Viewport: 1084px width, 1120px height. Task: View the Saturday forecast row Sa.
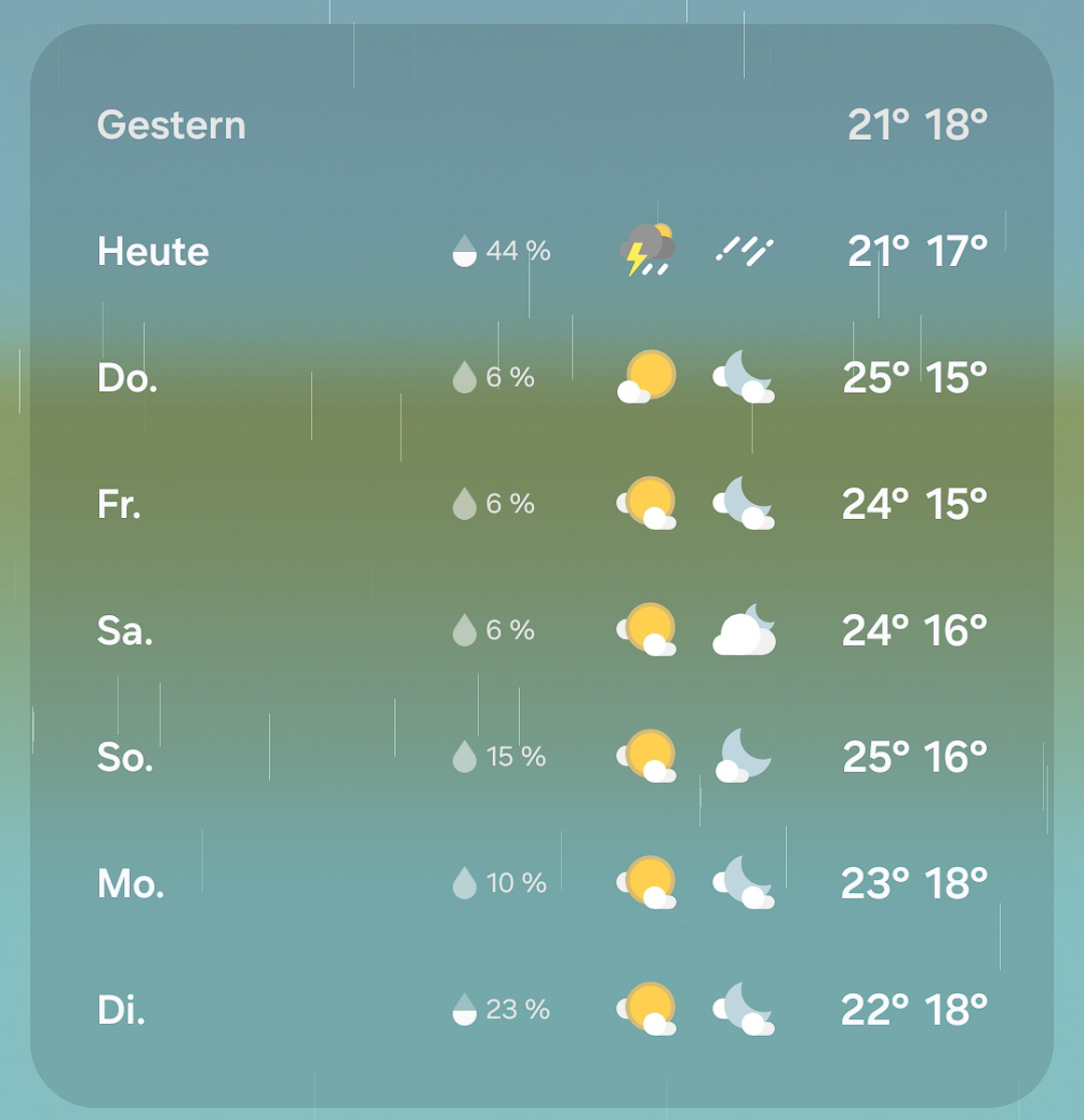pos(125,631)
